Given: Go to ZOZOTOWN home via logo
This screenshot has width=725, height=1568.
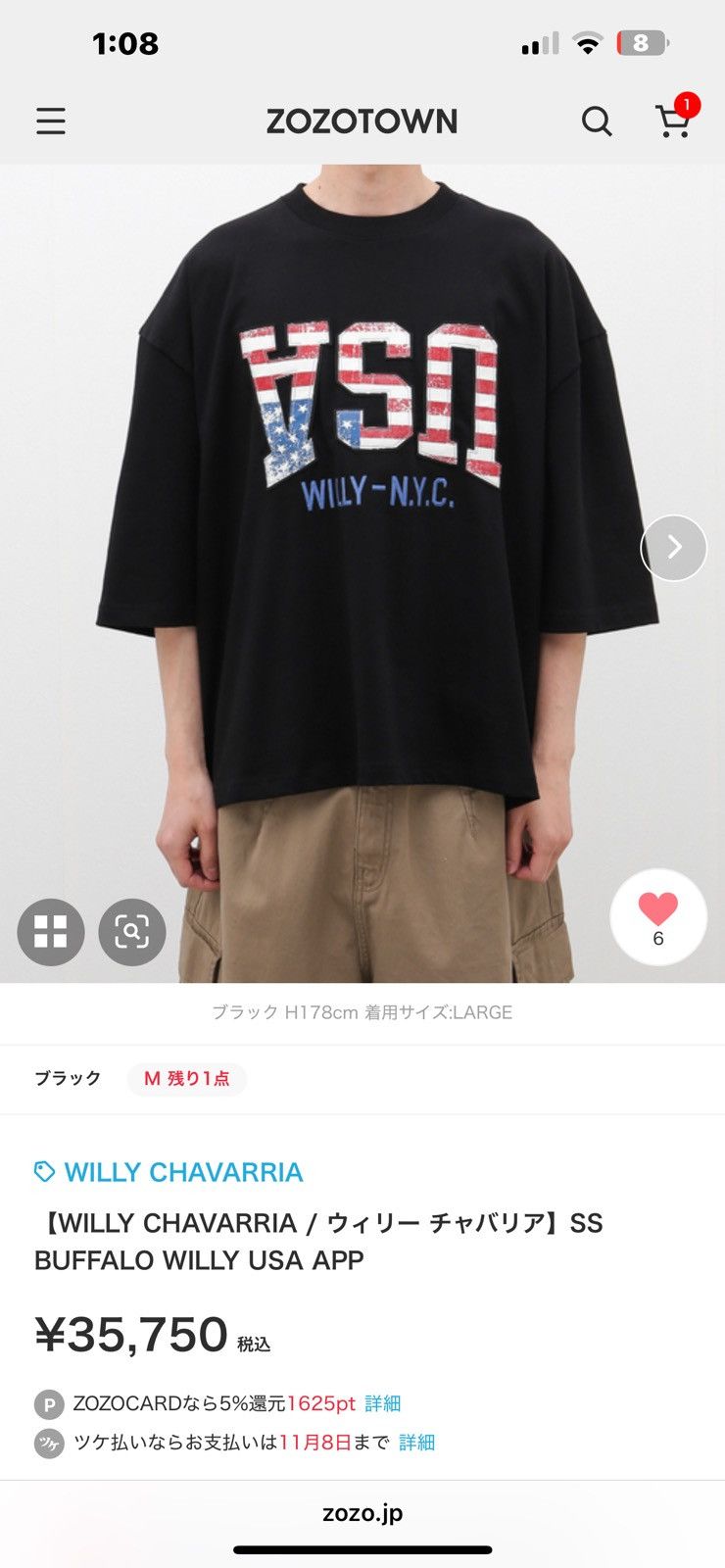Looking at the screenshot, I should click(x=362, y=122).
